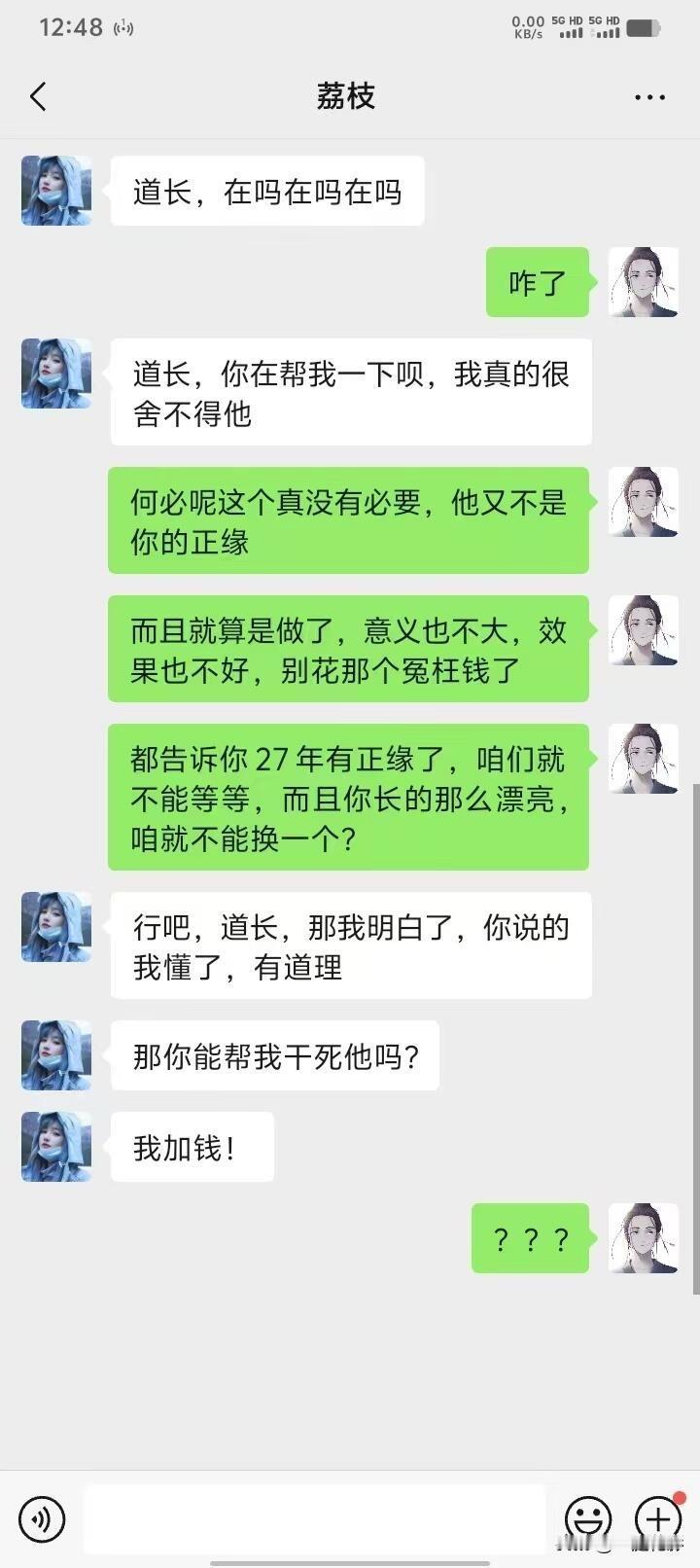Tap the signal strength bars in status bar

pyautogui.click(x=574, y=31)
